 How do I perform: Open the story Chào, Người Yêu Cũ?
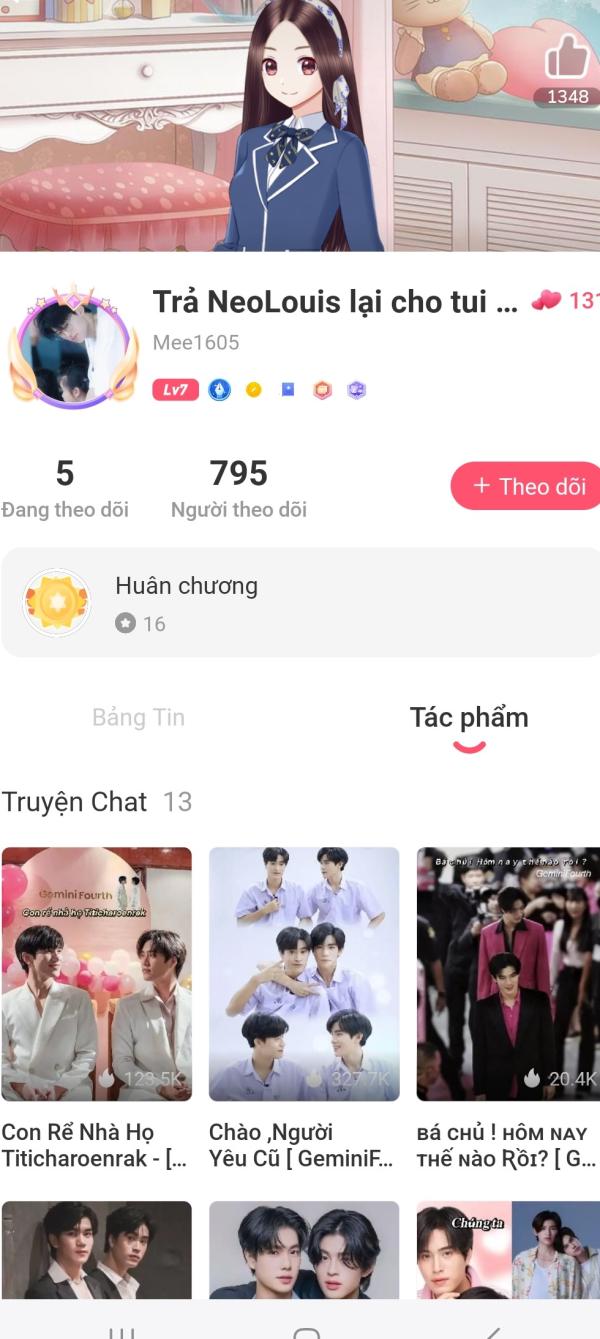tap(304, 974)
